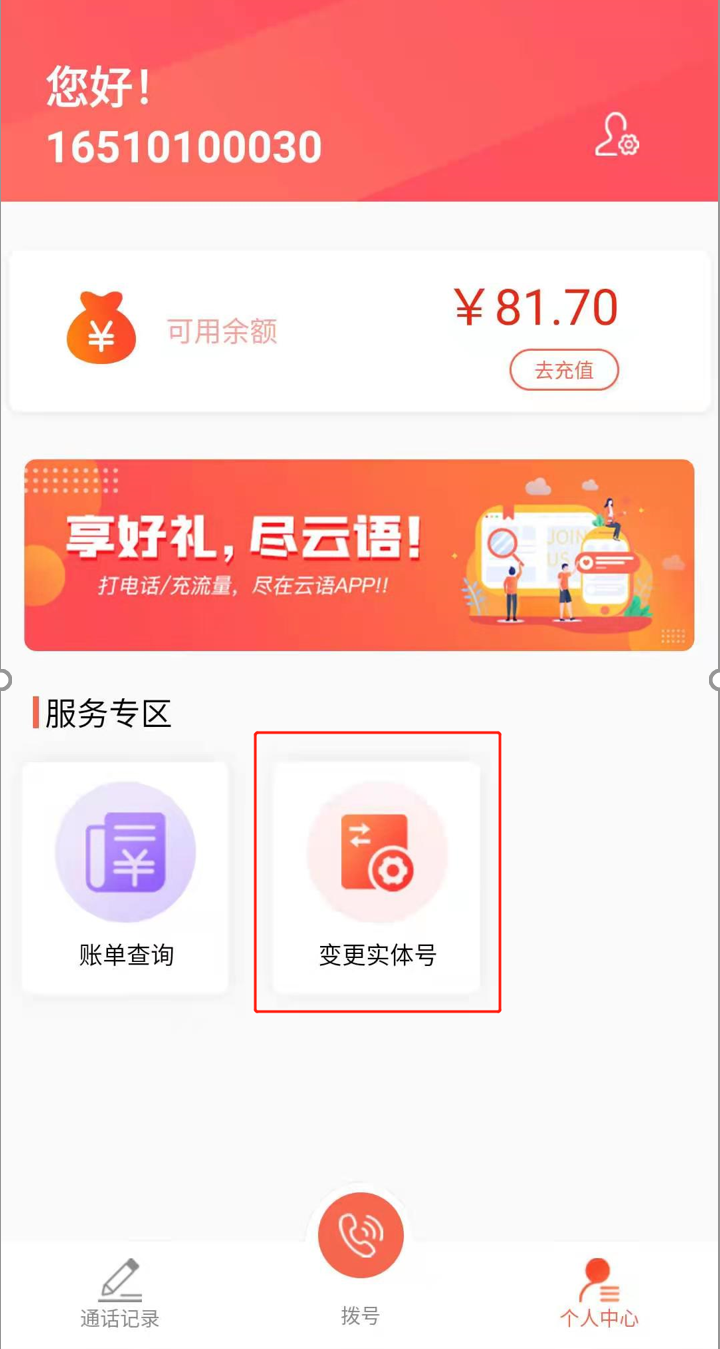Open the 享好礼 promotional banner
This screenshot has width=720, height=1349.
(x=359, y=555)
